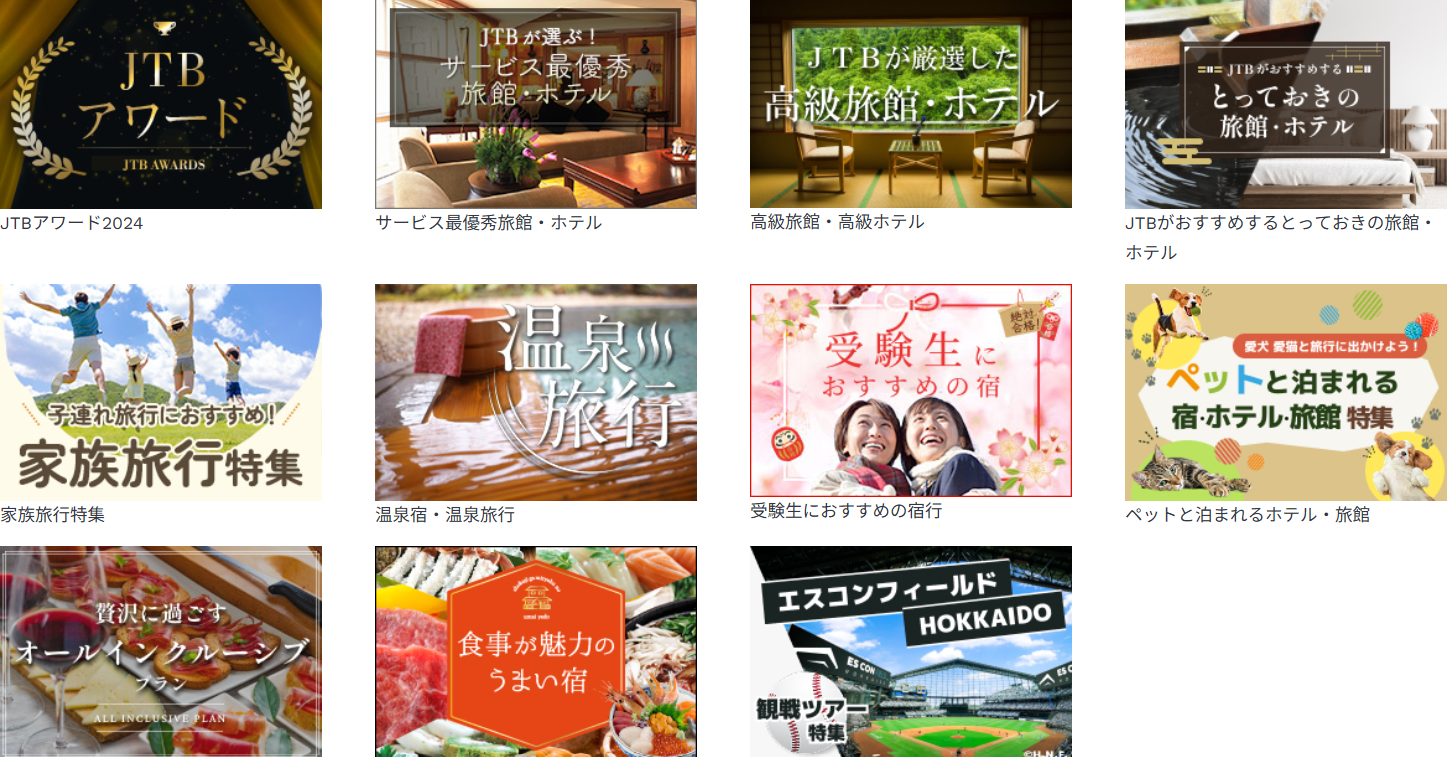Viewport: 1448px width, 757px height.
Task: Open 受験生におすすめの宿行 banner
Action: pyautogui.click(x=910, y=390)
